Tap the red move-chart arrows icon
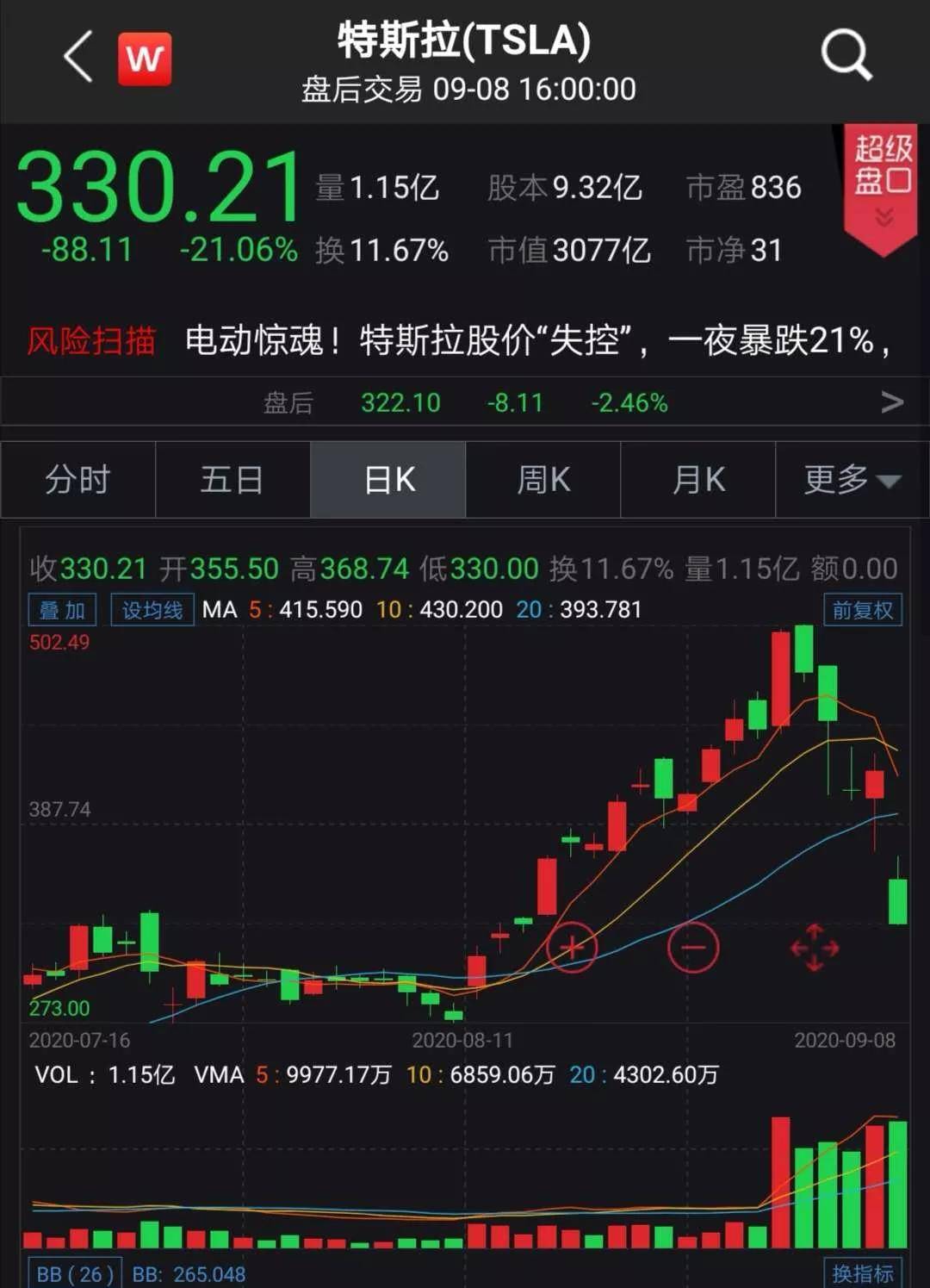 (814, 948)
